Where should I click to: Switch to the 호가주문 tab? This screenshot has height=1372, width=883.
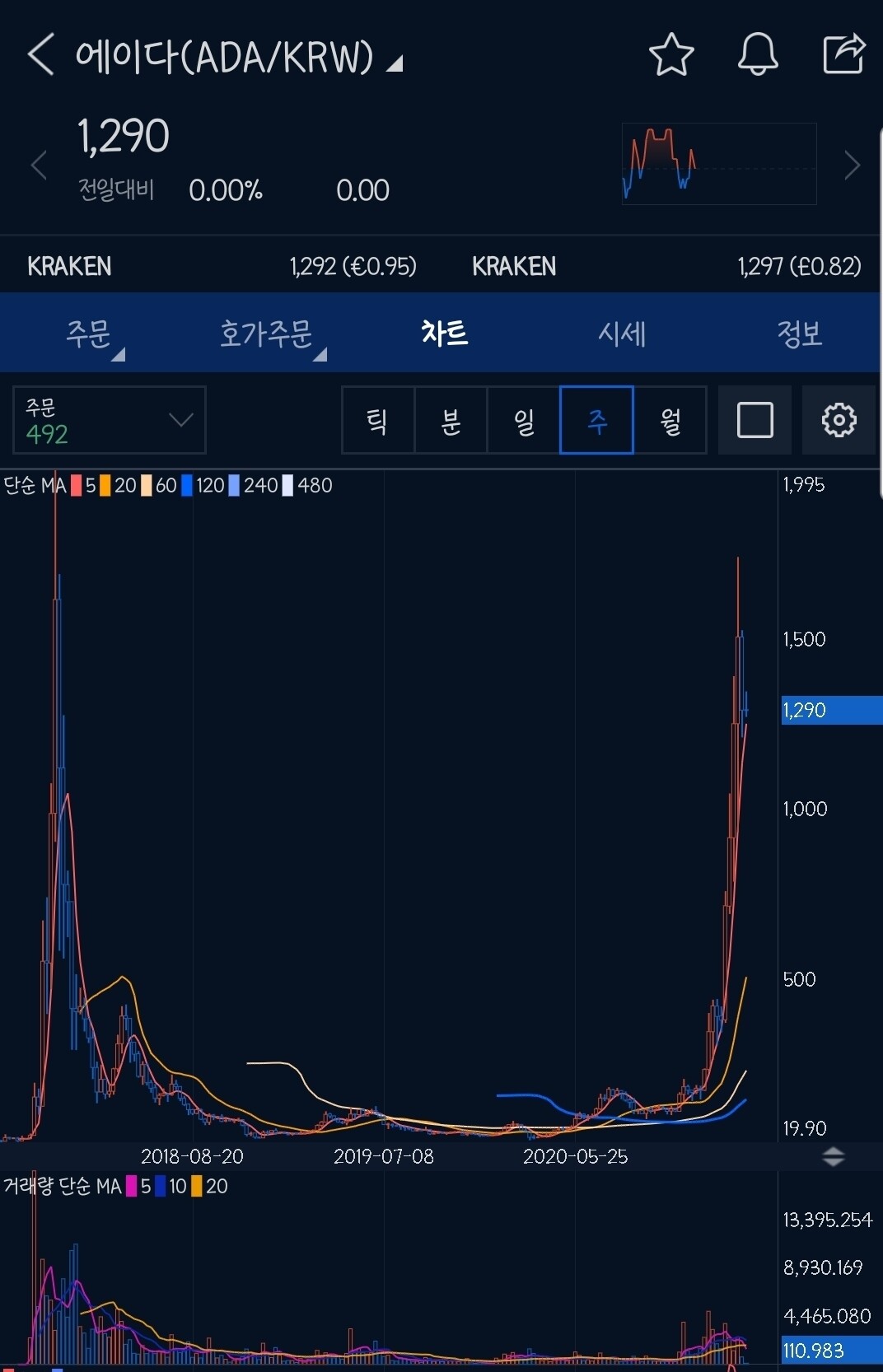(266, 334)
